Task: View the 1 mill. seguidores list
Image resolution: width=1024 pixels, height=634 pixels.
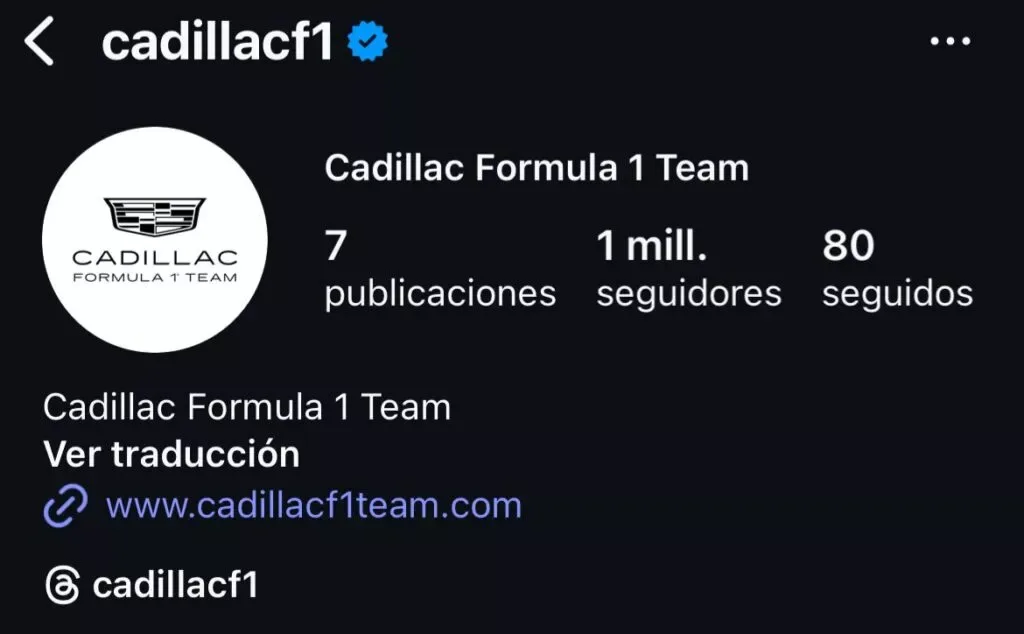Action: tap(688, 268)
